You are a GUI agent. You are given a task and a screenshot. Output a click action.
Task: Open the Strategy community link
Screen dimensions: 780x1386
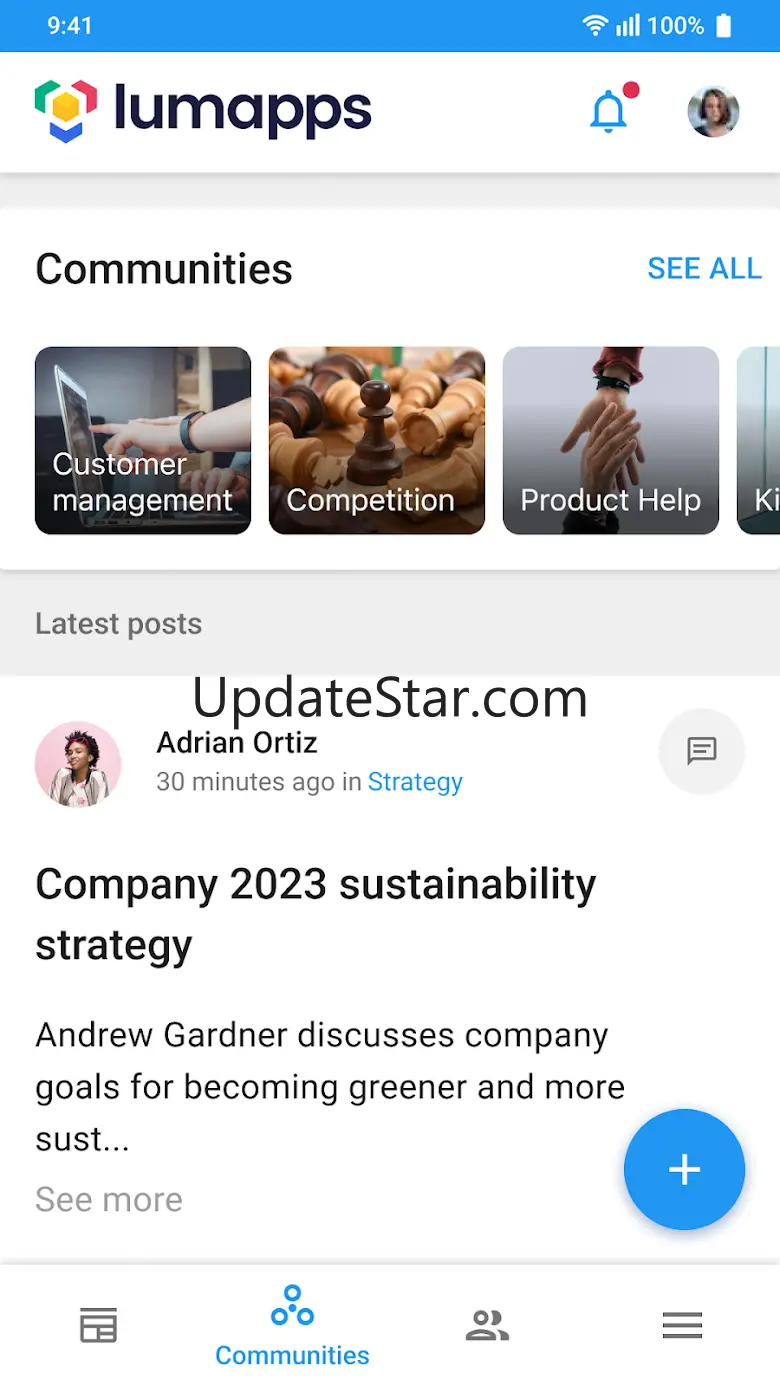pos(415,781)
